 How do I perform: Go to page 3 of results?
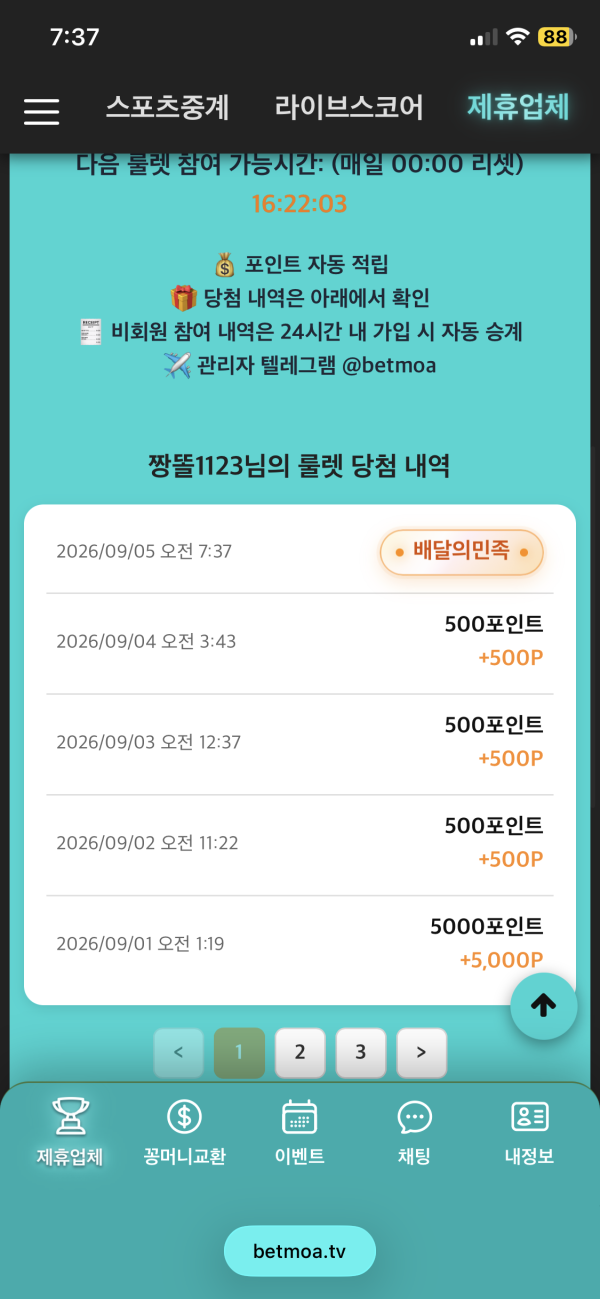tap(361, 1053)
